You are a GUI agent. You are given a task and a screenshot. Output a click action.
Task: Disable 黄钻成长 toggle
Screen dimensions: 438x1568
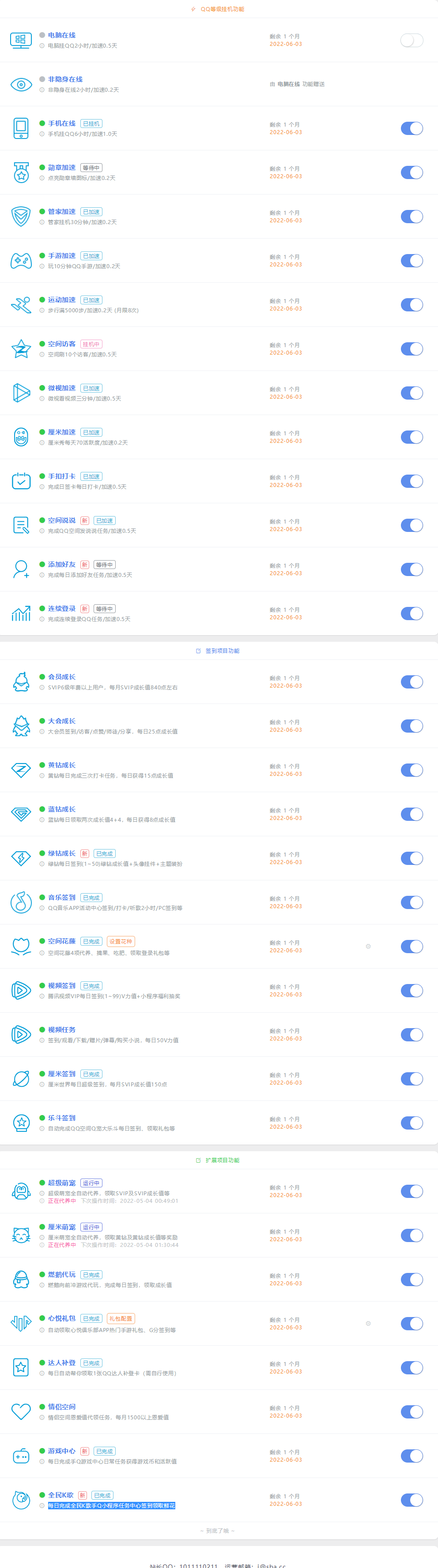coord(411,770)
